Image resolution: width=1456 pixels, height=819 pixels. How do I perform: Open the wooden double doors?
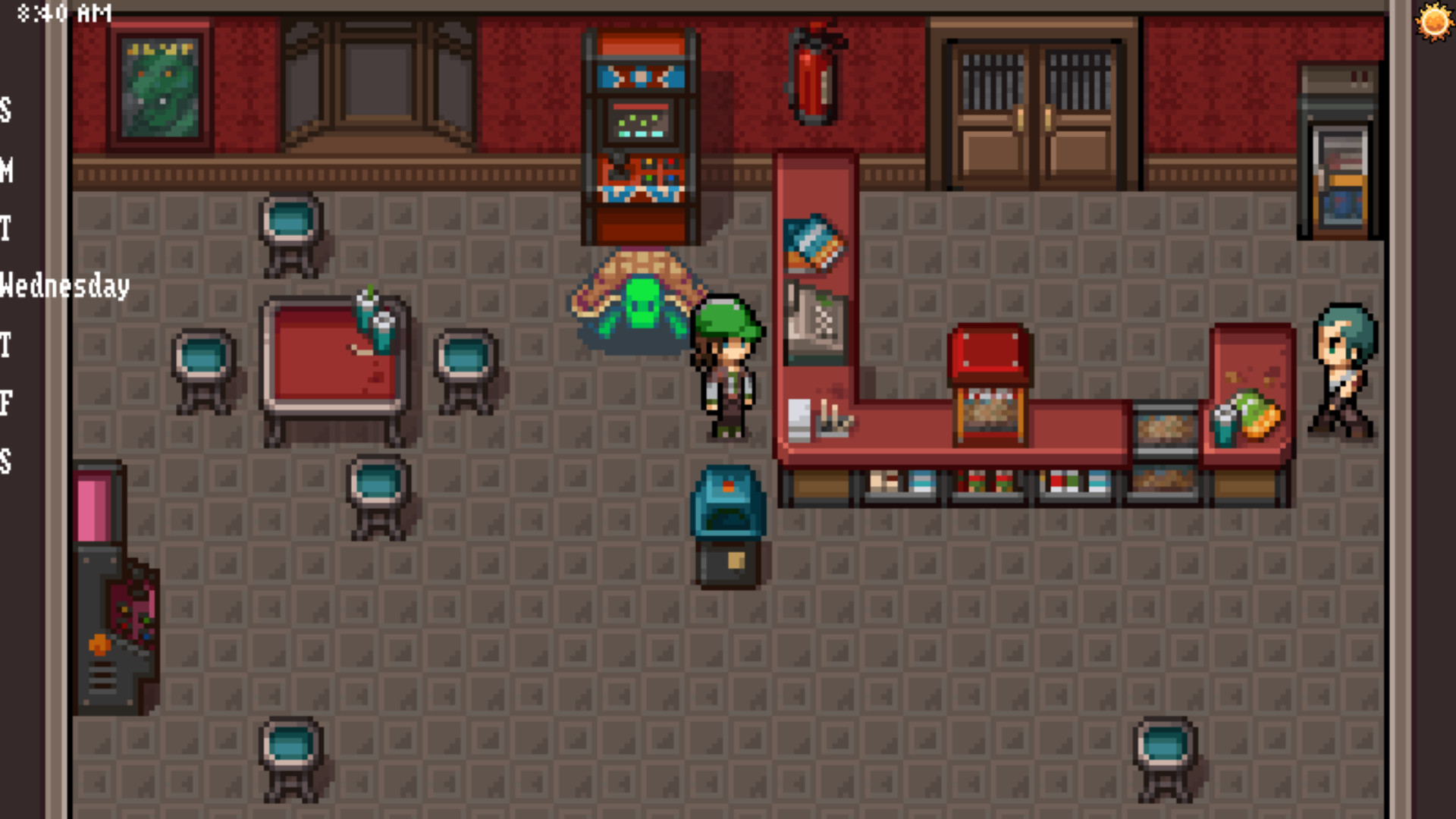pyautogui.click(x=1034, y=114)
